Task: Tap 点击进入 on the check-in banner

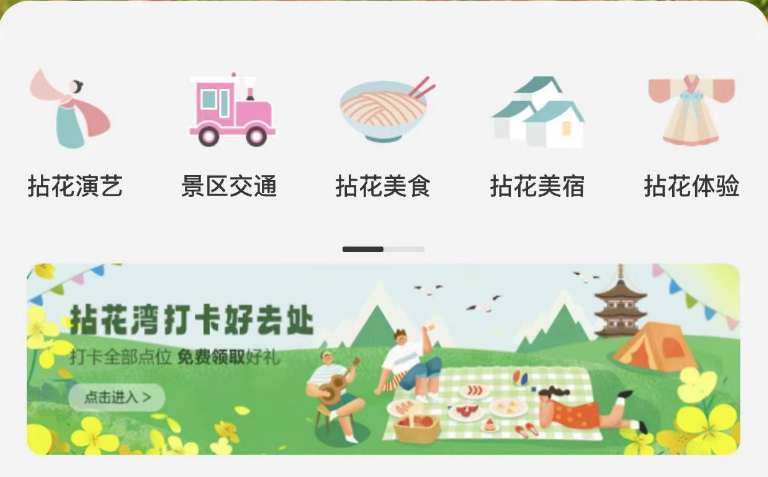Action: pos(117,397)
